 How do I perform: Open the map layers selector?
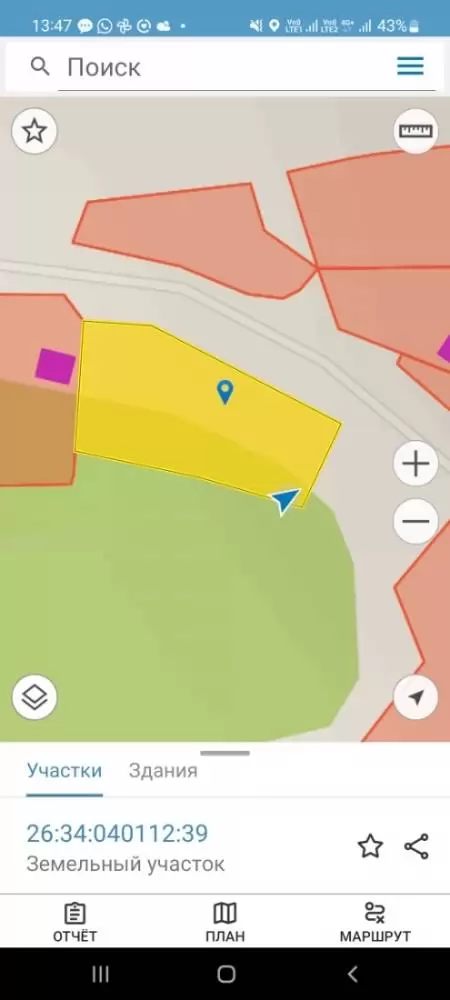point(34,698)
